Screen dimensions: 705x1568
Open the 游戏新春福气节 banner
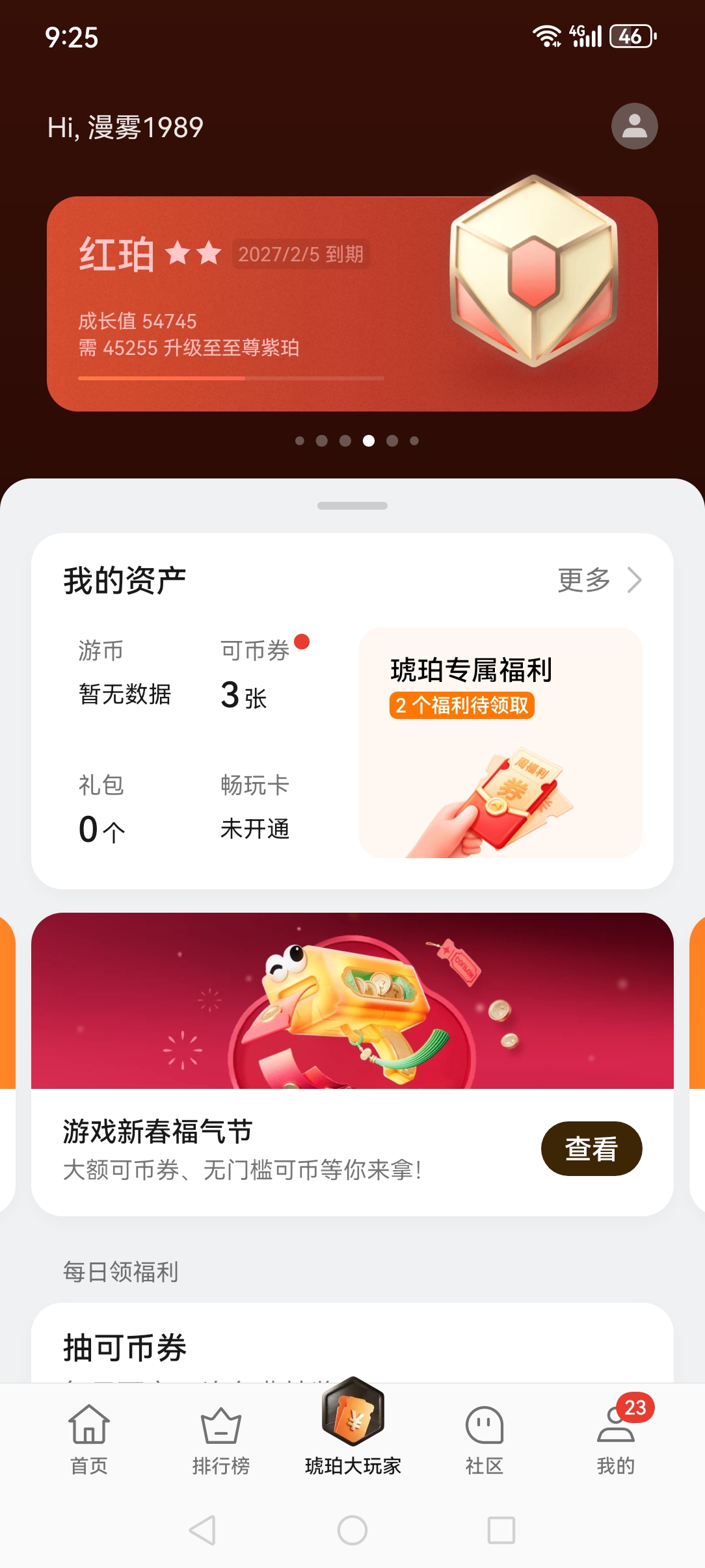coord(351,1001)
